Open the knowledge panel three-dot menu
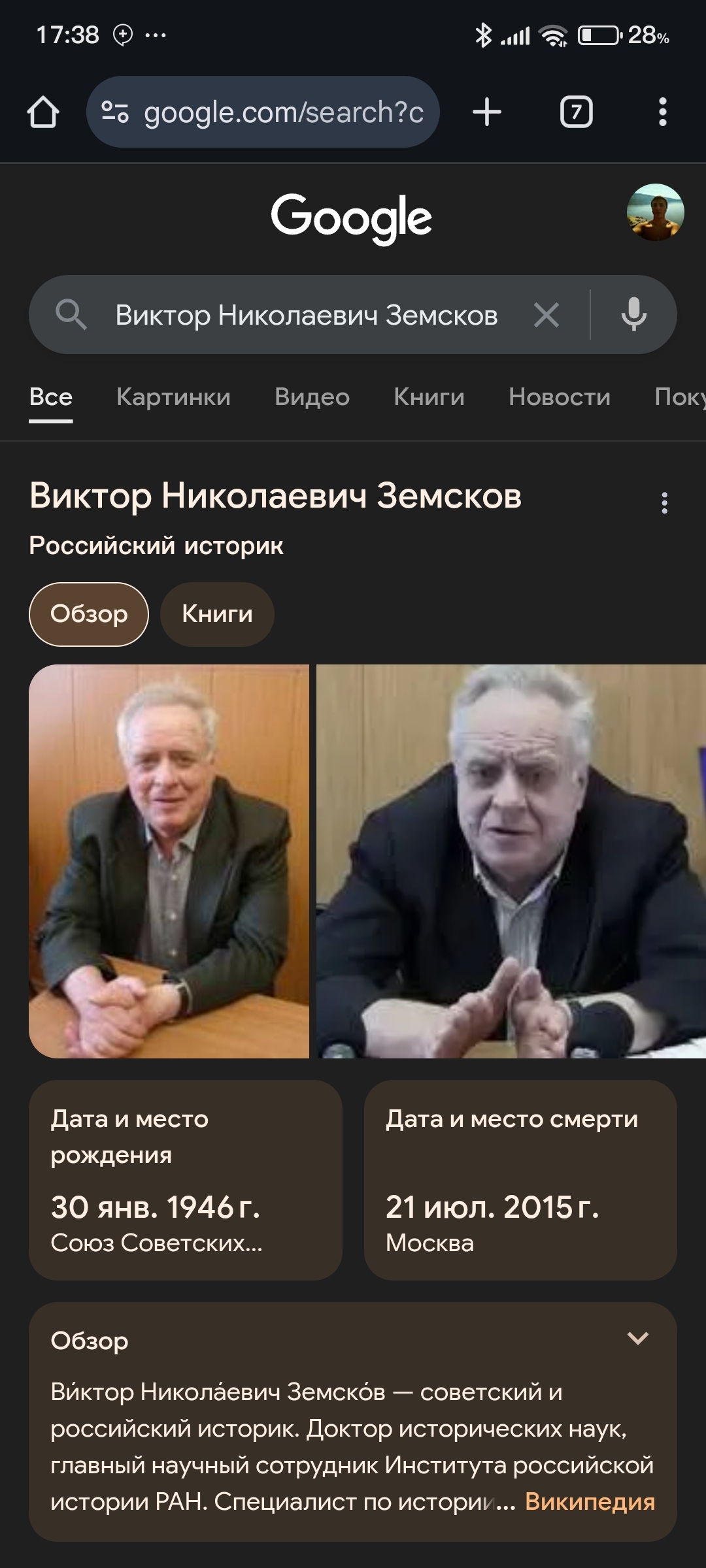This screenshot has width=706, height=1568. coord(664,503)
